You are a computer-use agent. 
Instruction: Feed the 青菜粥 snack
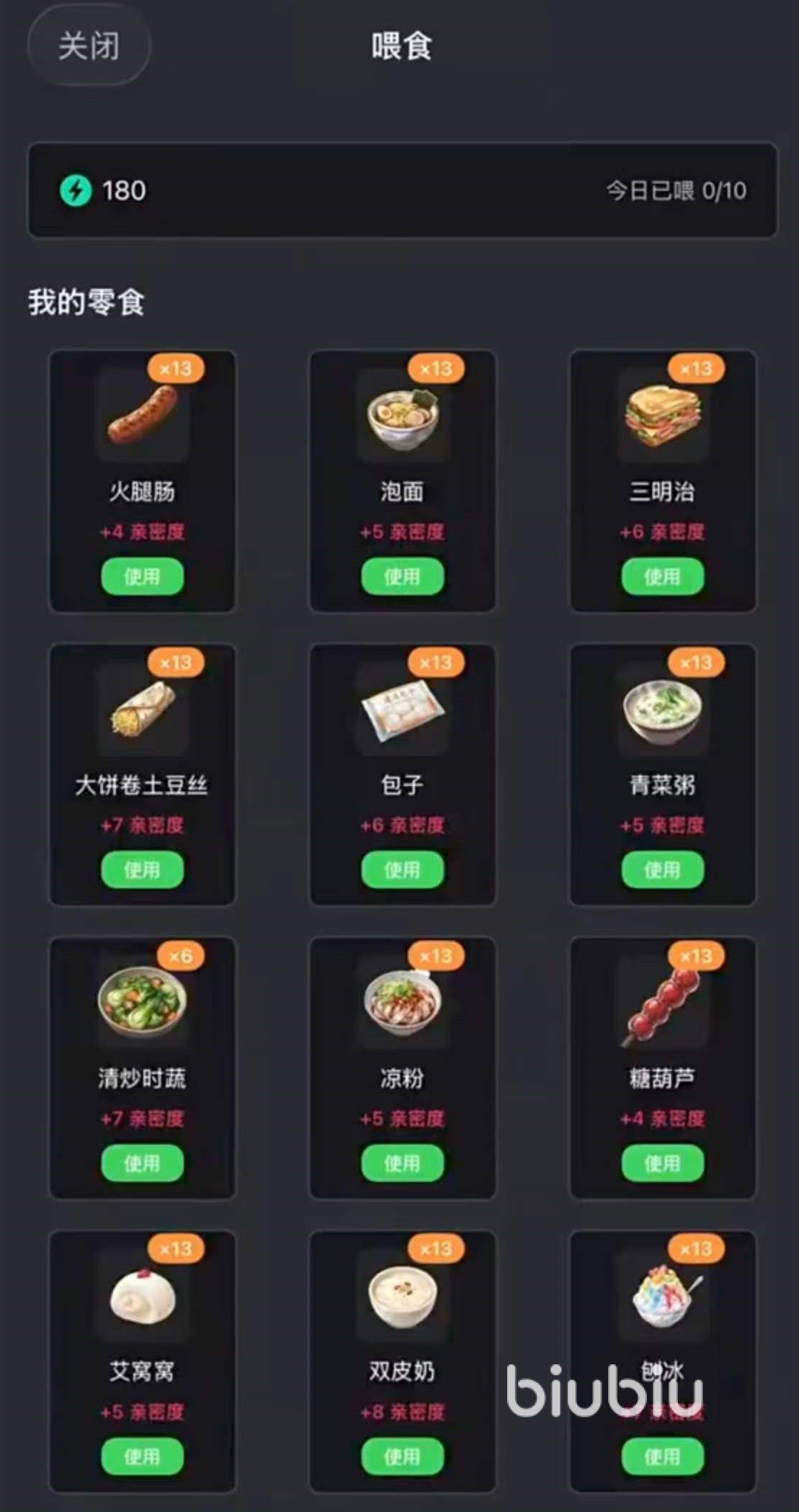(662, 869)
